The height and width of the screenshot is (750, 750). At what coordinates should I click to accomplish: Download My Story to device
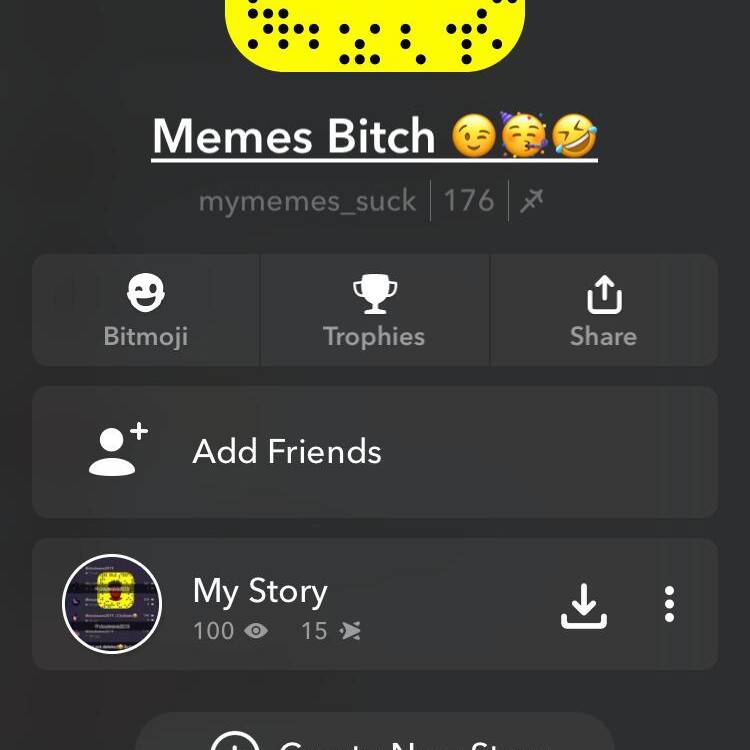(583, 604)
